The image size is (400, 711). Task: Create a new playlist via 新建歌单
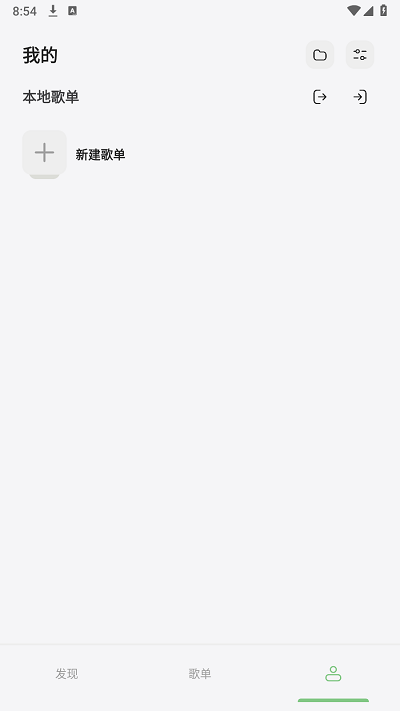(x=74, y=154)
